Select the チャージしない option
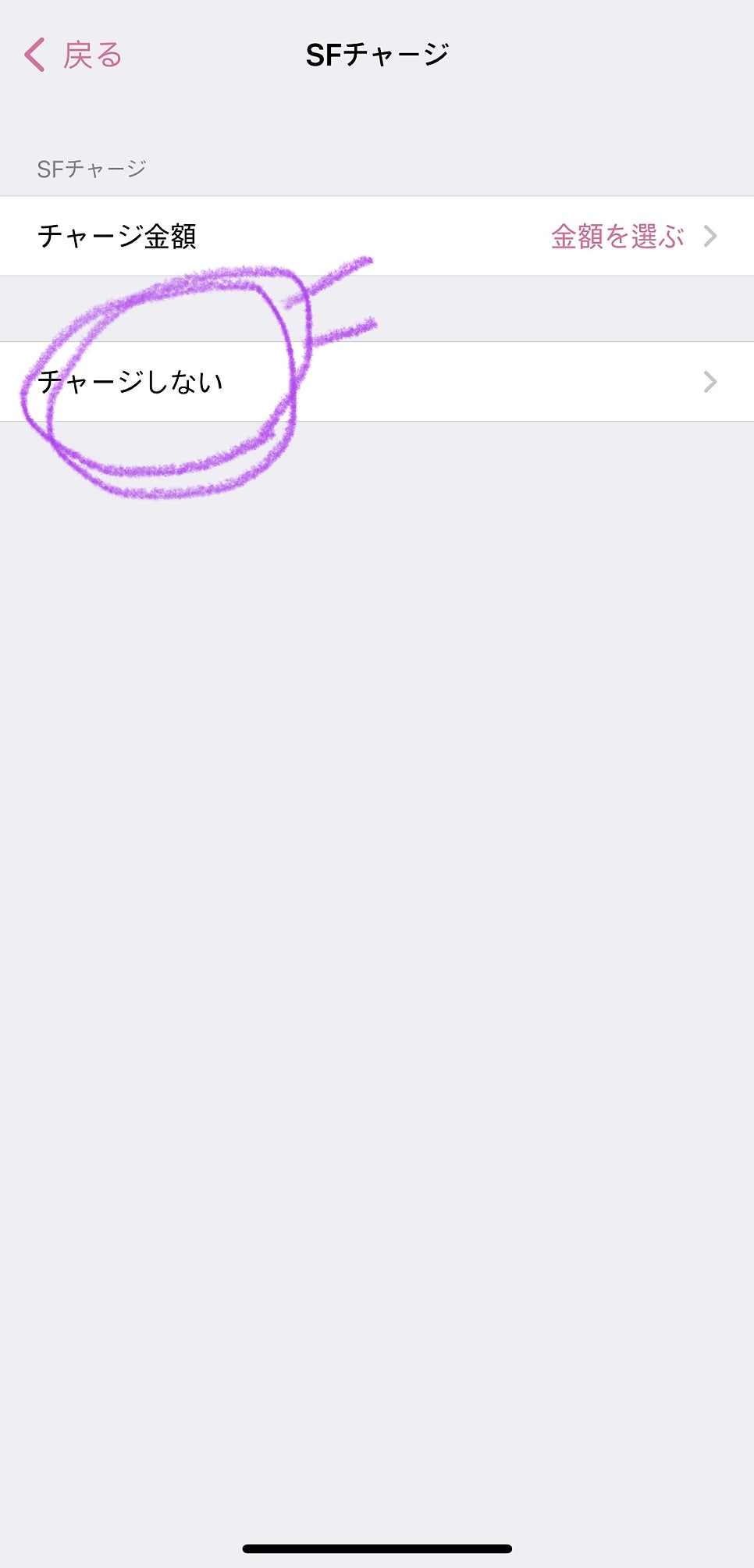The height and width of the screenshot is (1568, 754). [x=377, y=382]
